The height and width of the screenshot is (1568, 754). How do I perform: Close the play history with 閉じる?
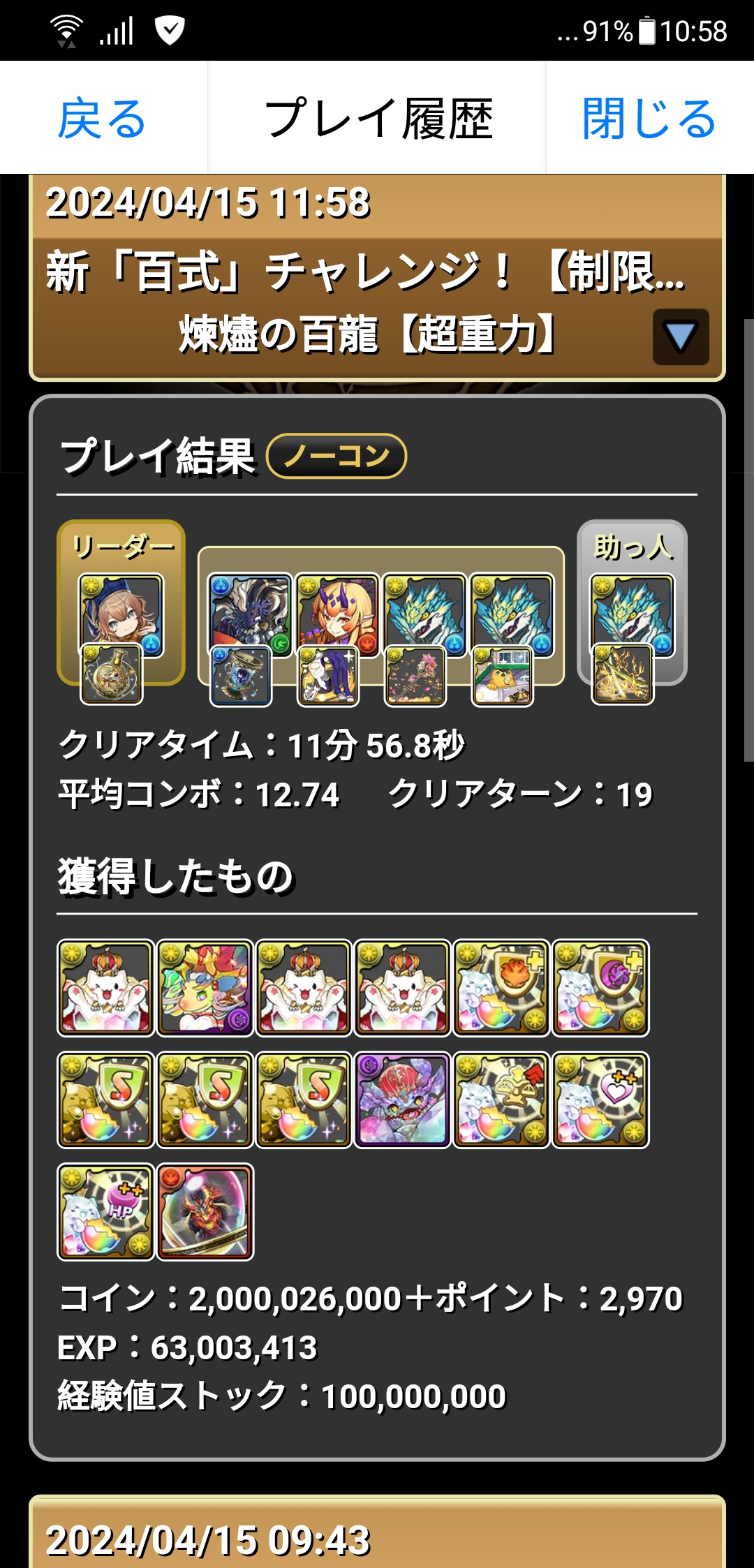click(649, 119)
